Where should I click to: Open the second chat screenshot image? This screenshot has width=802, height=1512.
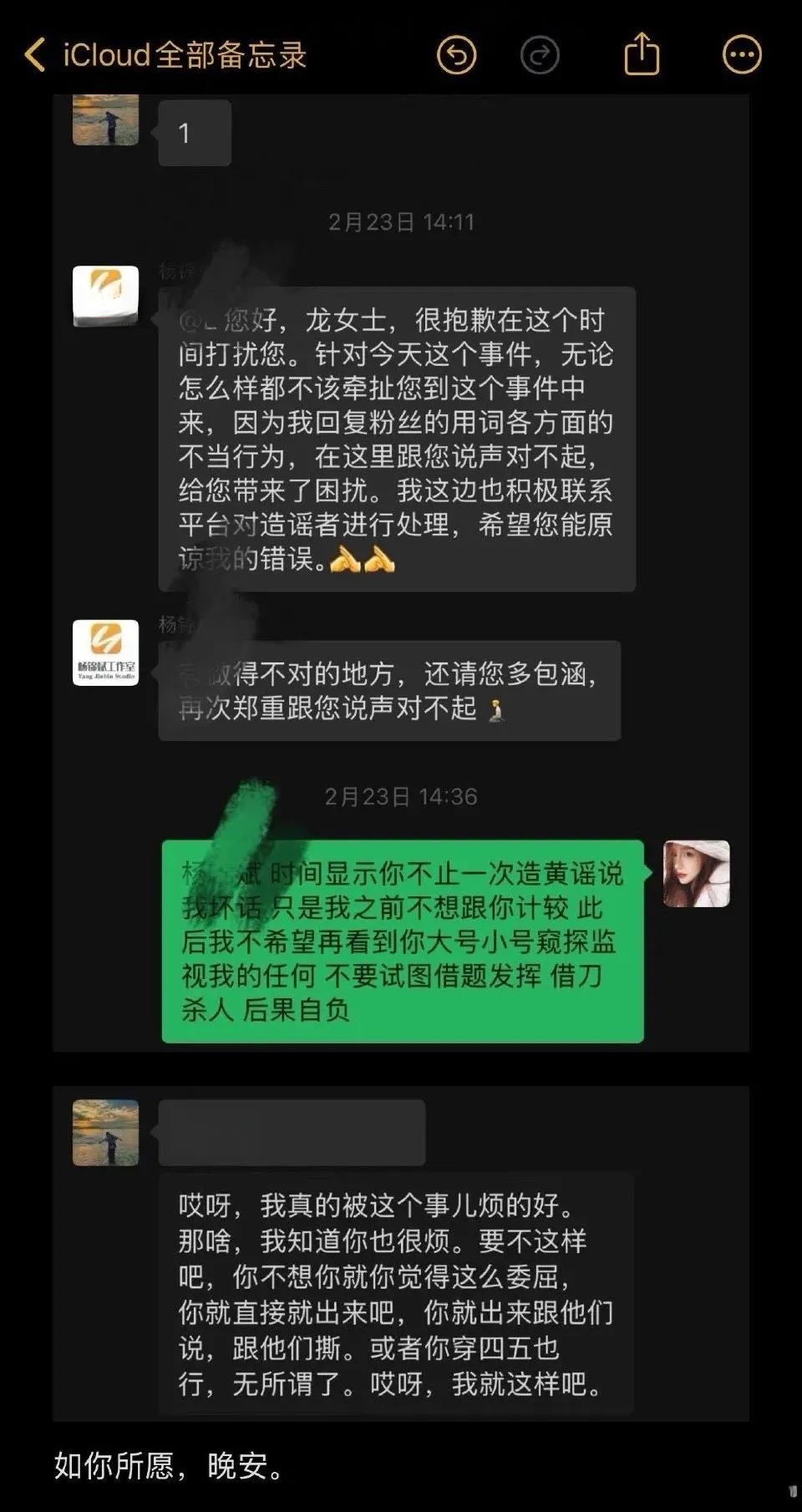coord(401,1253)
